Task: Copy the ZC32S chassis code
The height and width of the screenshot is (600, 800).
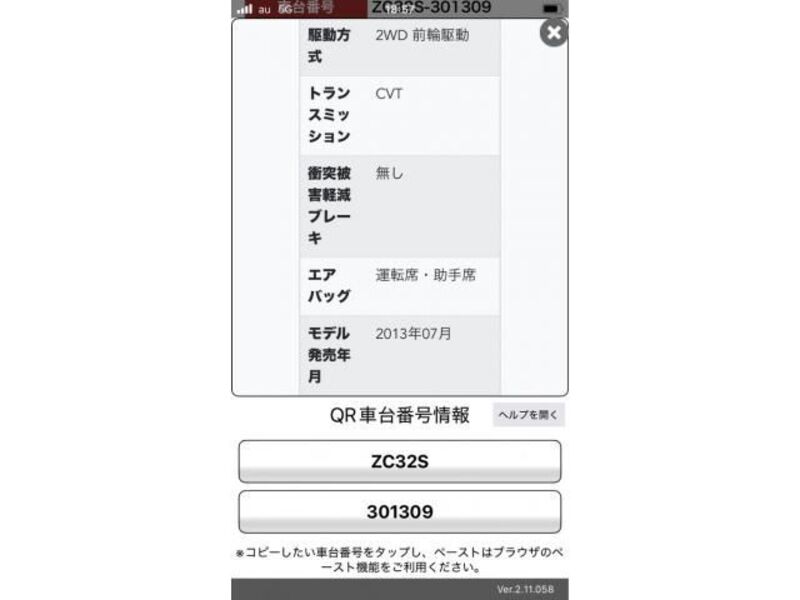Action: (399, 461)
